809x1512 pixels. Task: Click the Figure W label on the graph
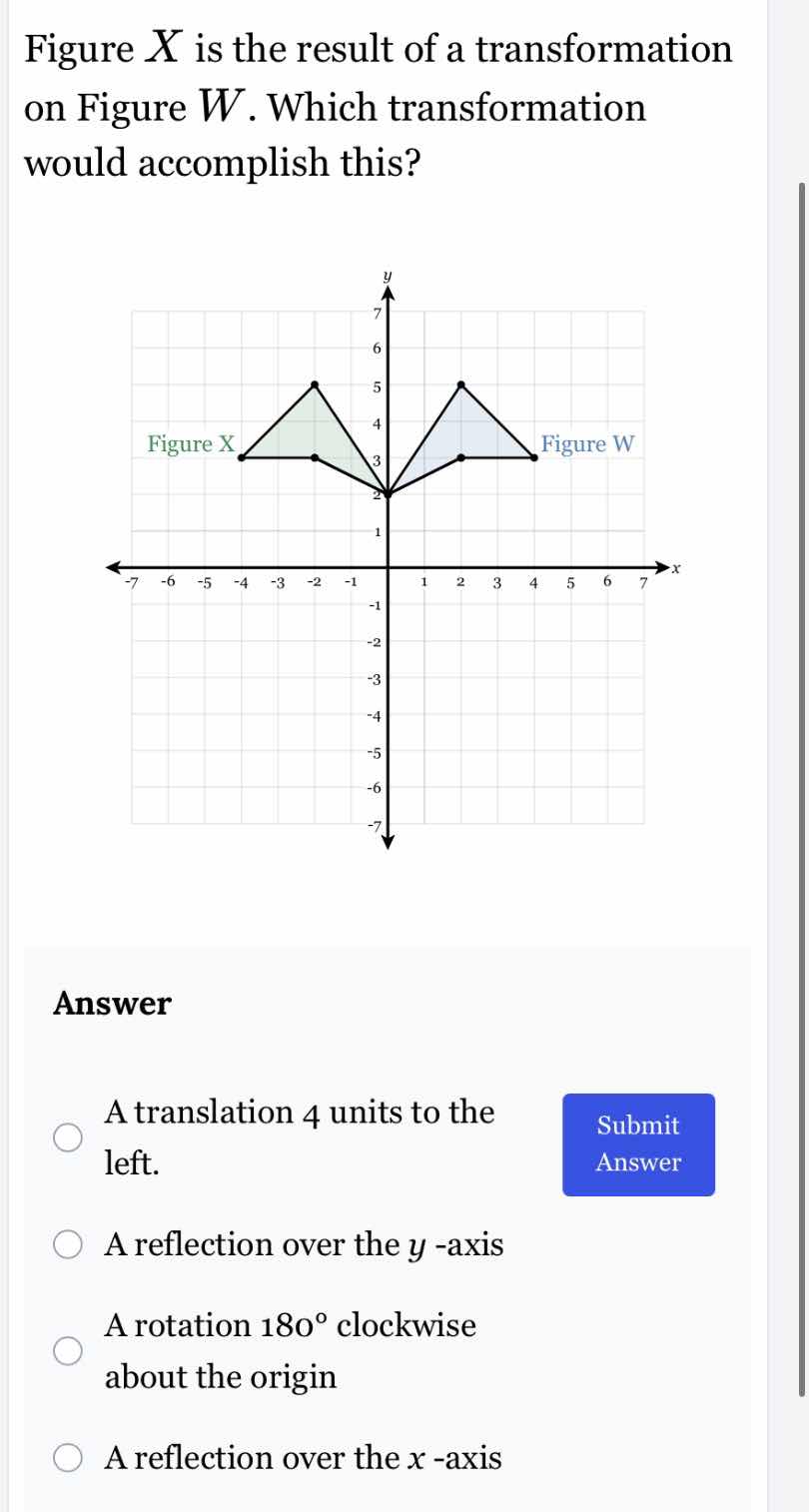(588, 444)
